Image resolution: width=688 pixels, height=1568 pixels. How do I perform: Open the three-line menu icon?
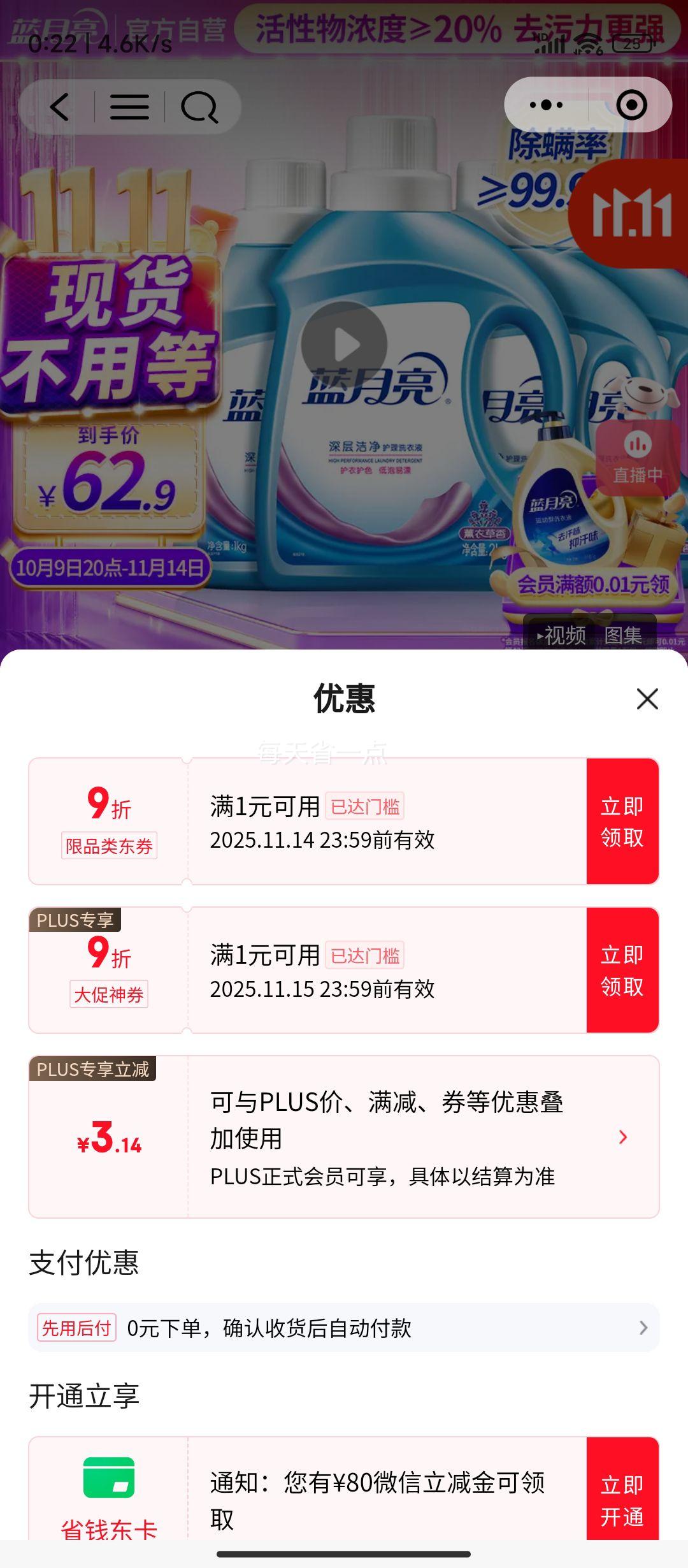tap(129, 106)
